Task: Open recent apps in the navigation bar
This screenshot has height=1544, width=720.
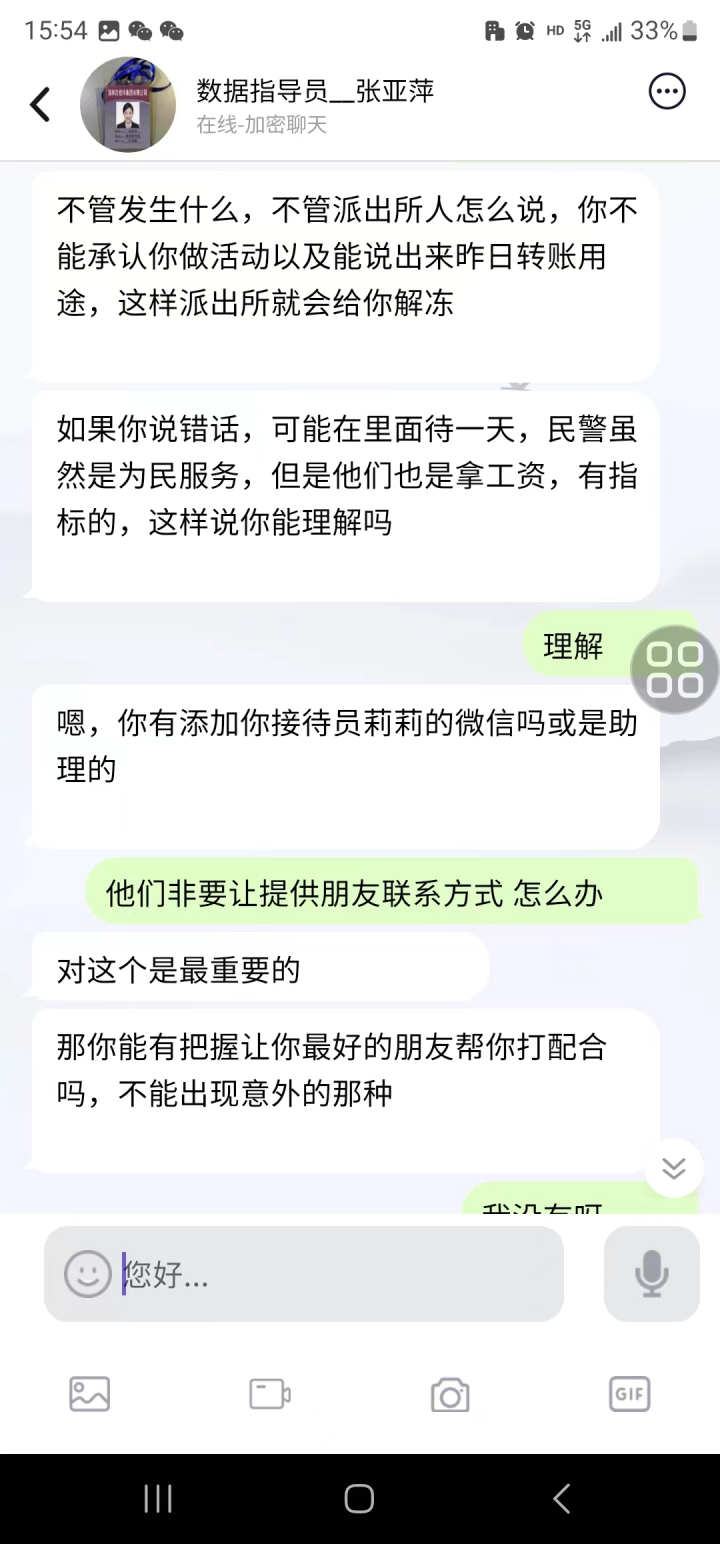Action: point(158,1498)
